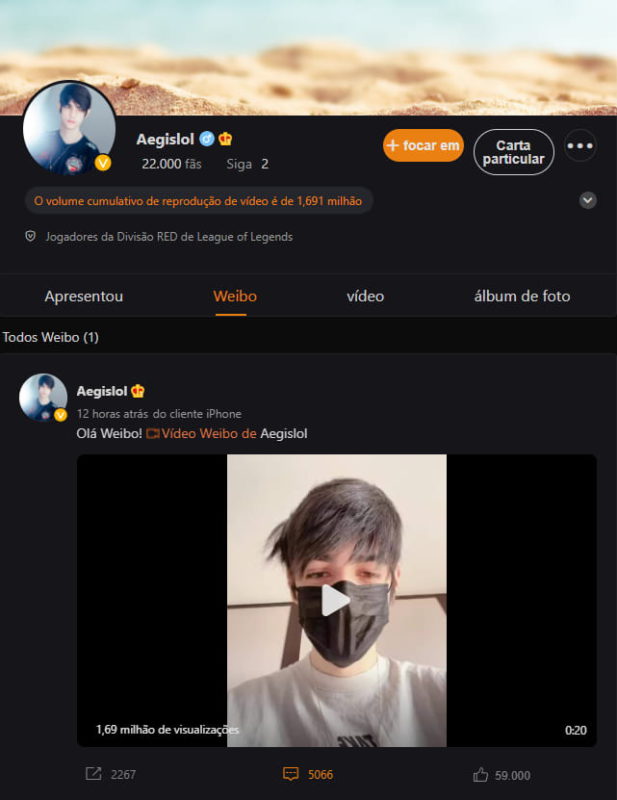Switch to the Apresentou tab
This screenshot has width=617, height=800.
84,296
